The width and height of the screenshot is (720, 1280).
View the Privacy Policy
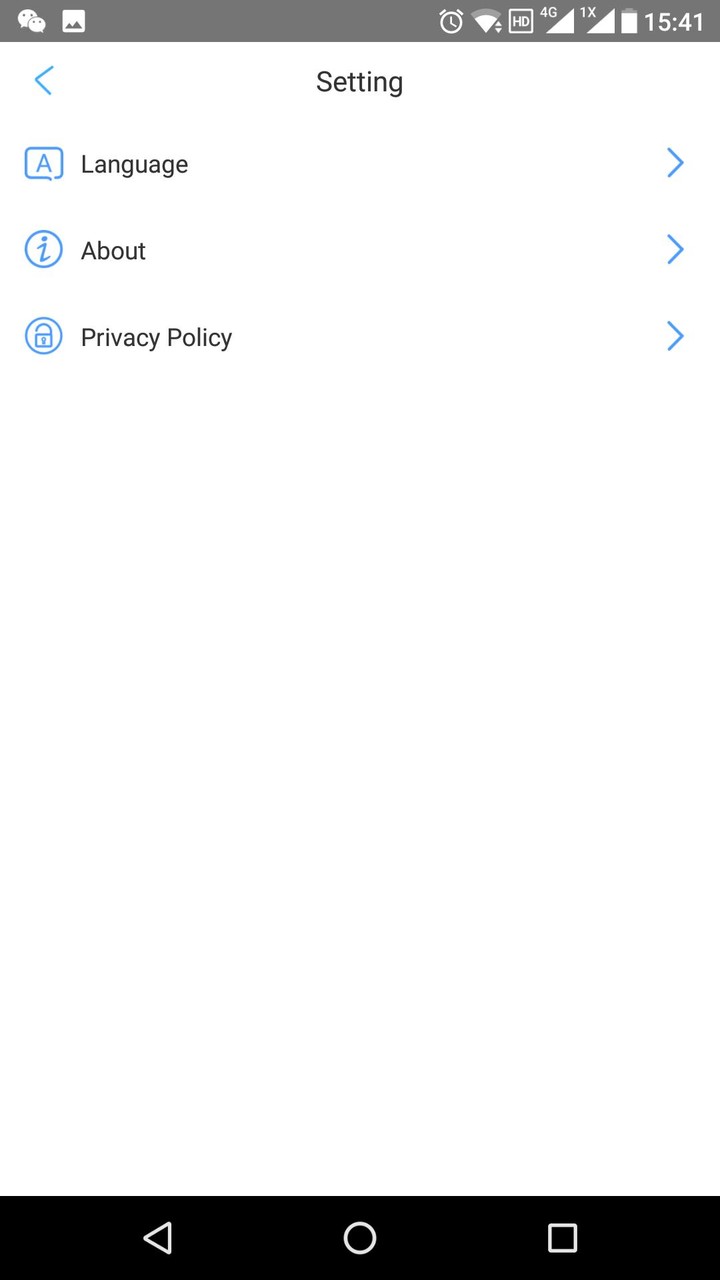click(x=360, y=337)
